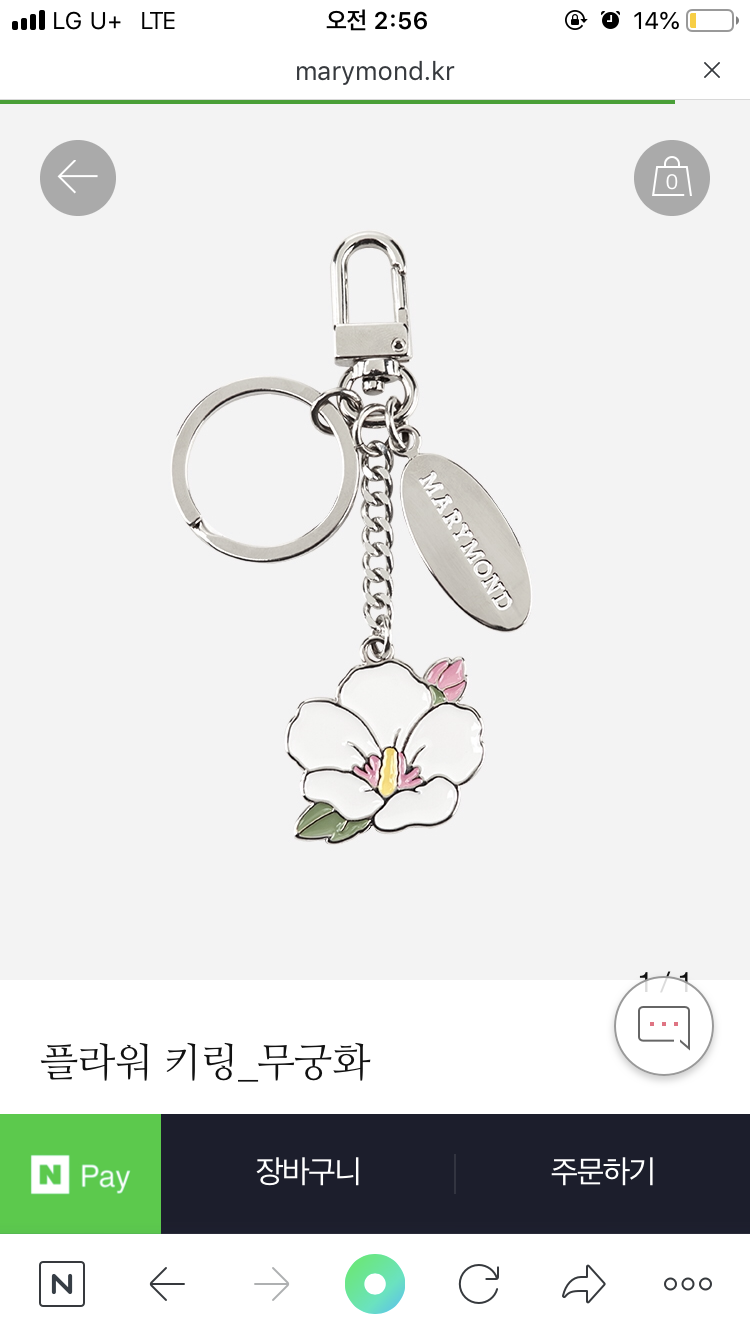Open the shopping bag cart icon

tap(671, 179)
